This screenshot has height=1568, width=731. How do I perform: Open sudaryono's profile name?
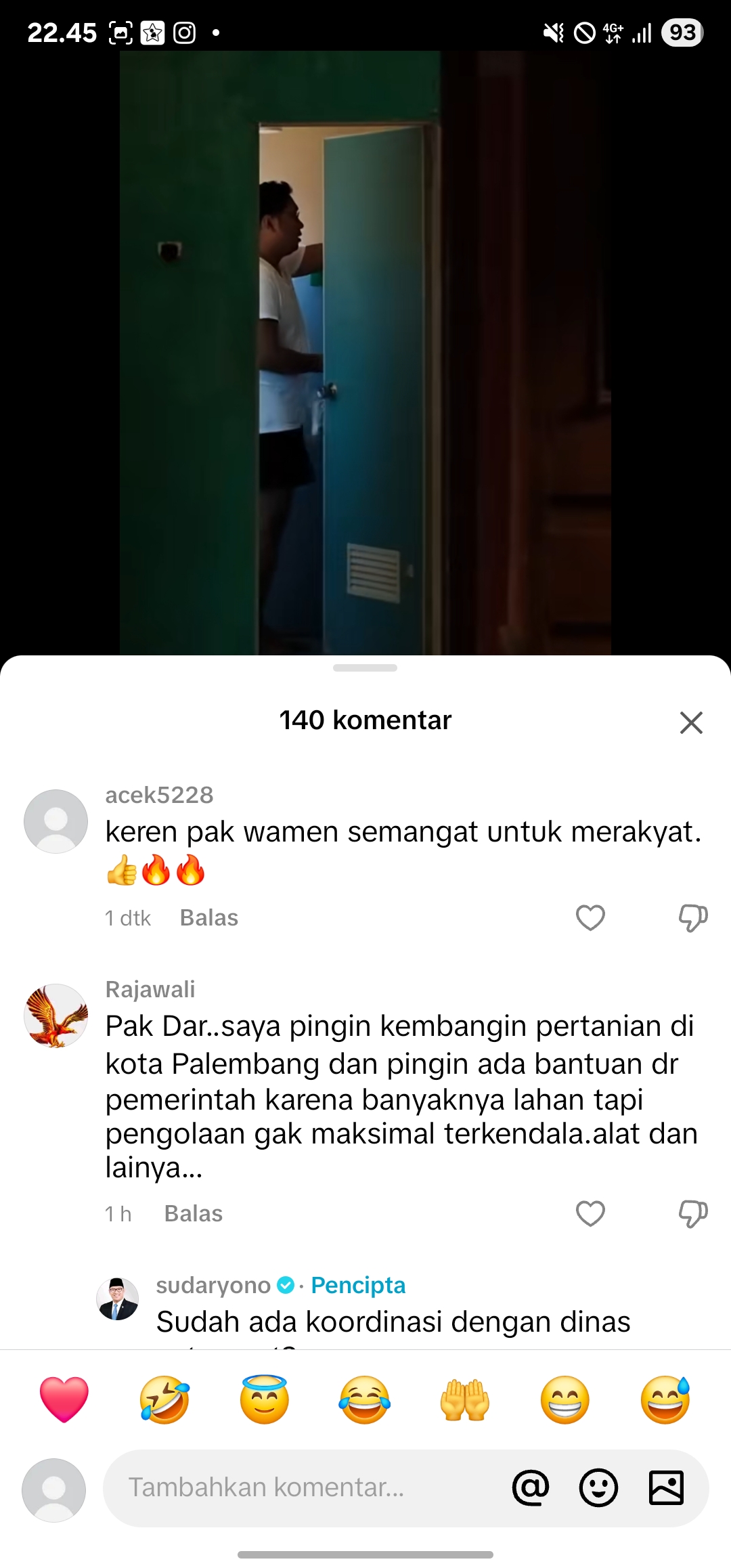213,1284
